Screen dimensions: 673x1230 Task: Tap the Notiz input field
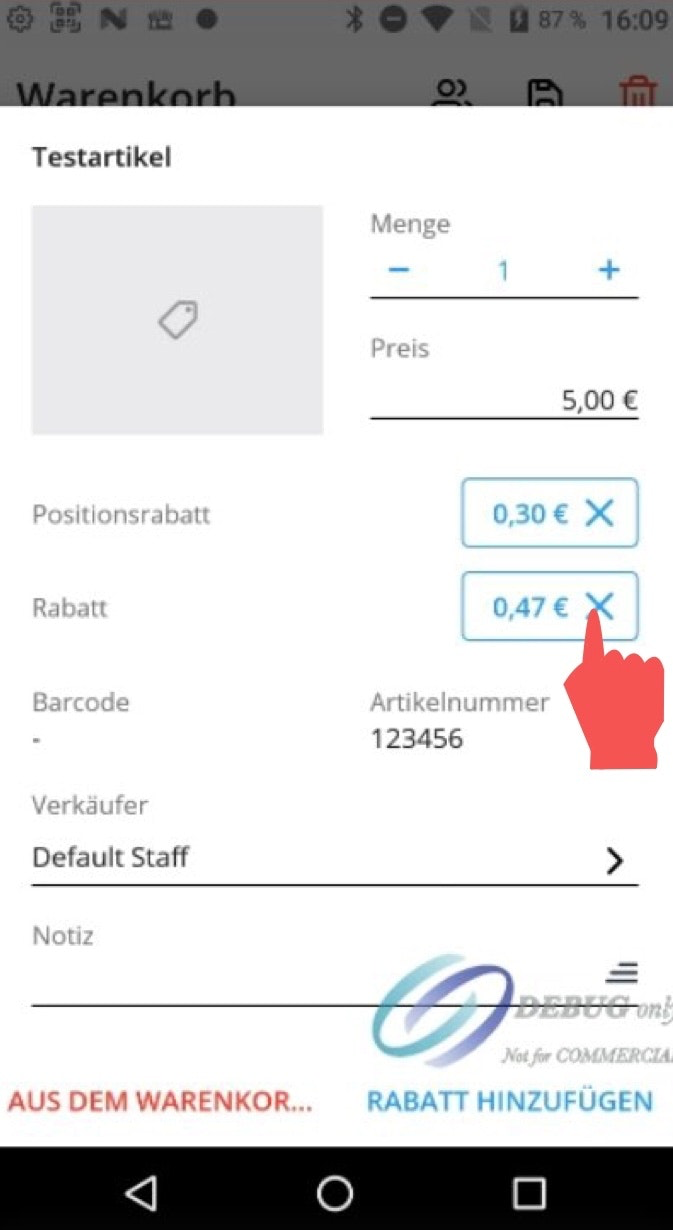(310, 975)
